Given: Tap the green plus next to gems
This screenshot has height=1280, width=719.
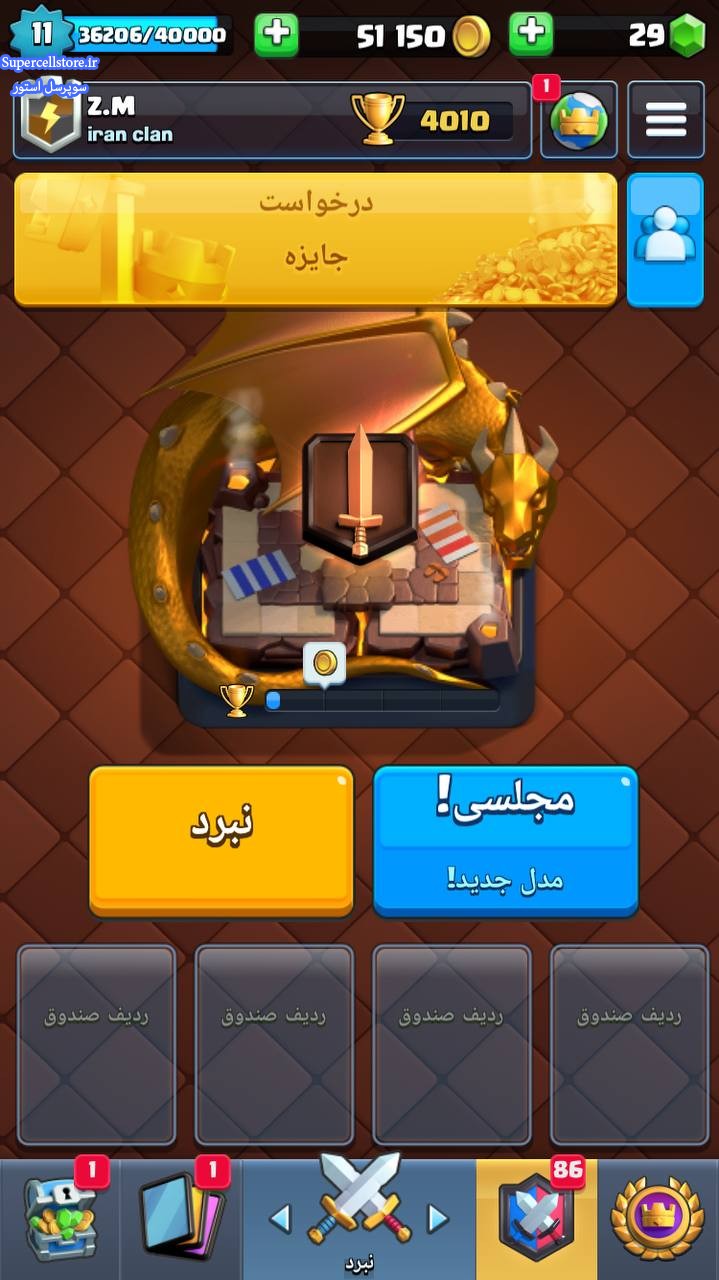Looking at the screenshot, I should (x=531, y=35).
